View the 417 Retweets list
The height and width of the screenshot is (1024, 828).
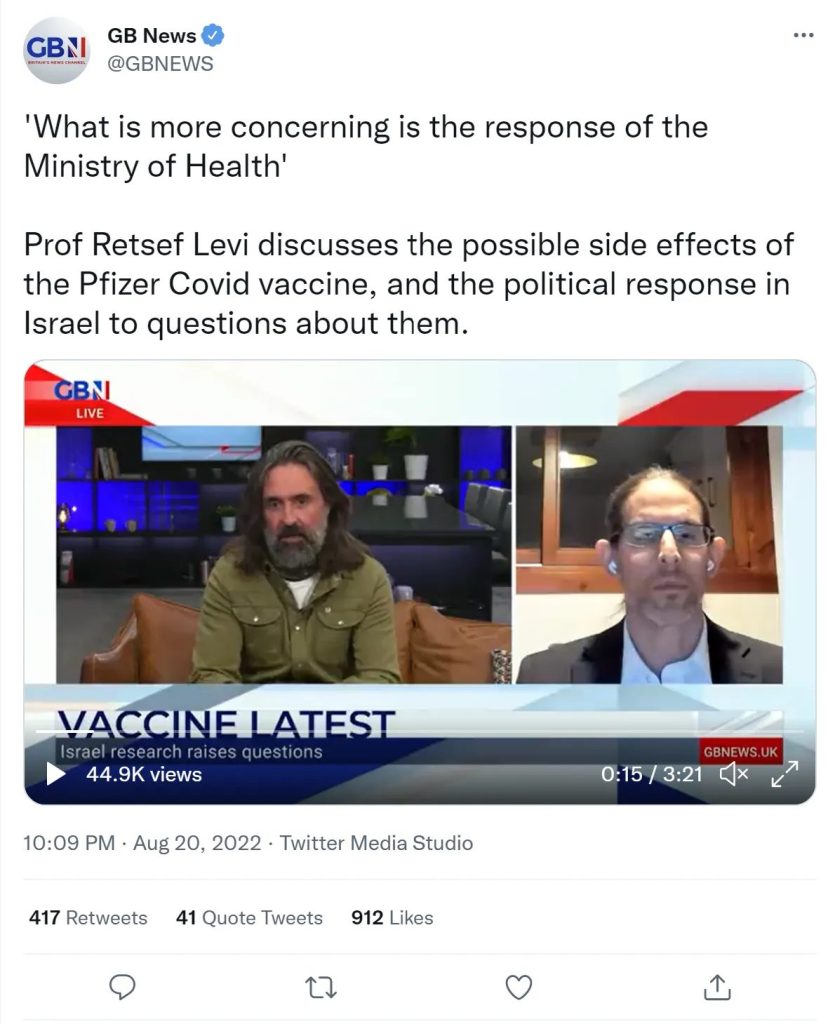point(88,917)
